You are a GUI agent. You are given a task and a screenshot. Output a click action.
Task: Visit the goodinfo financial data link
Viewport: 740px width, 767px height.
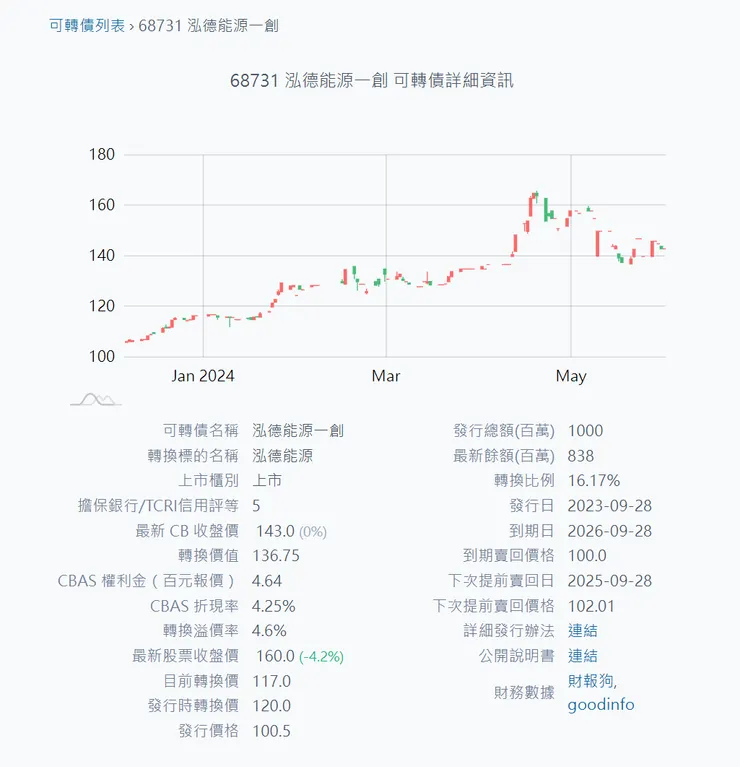pyautogui.click(x=600, y=704)
